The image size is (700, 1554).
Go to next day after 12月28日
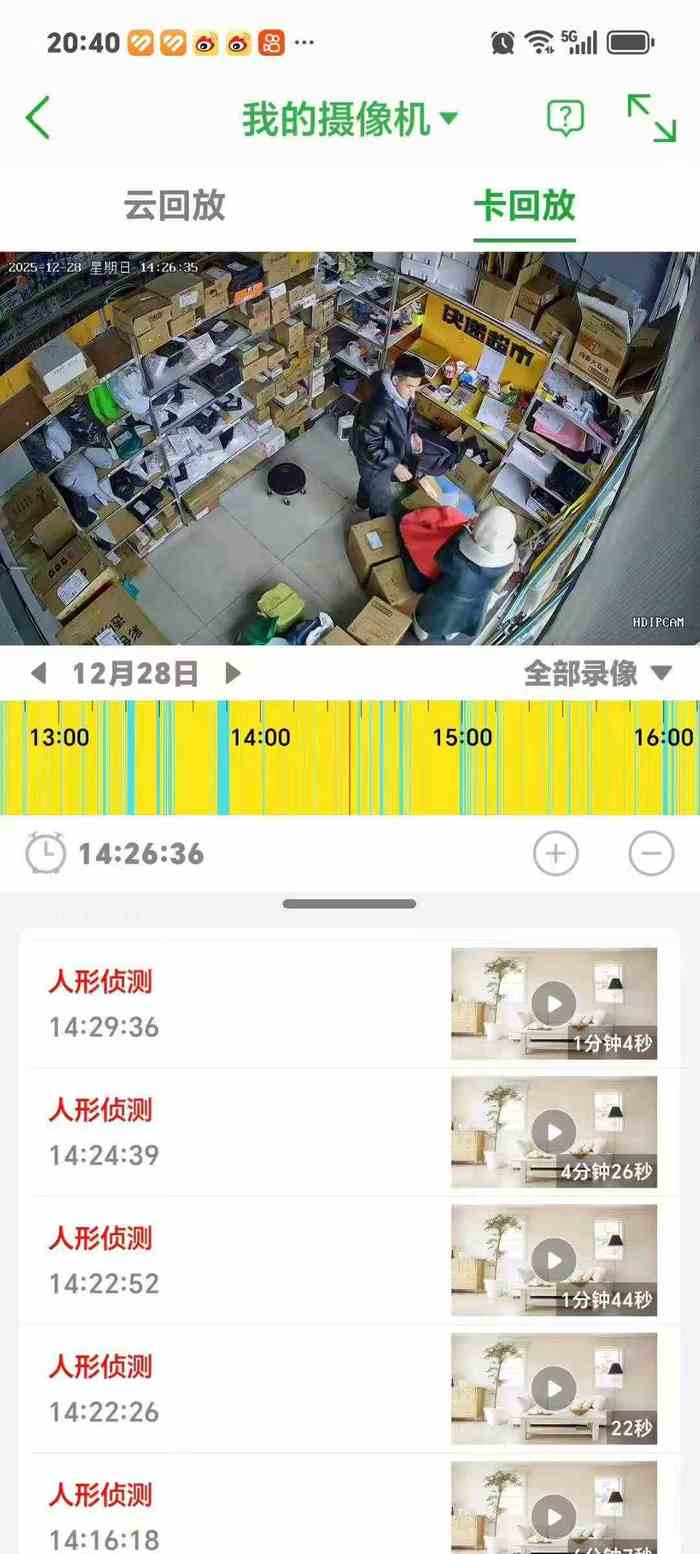(x=233, y=673)
